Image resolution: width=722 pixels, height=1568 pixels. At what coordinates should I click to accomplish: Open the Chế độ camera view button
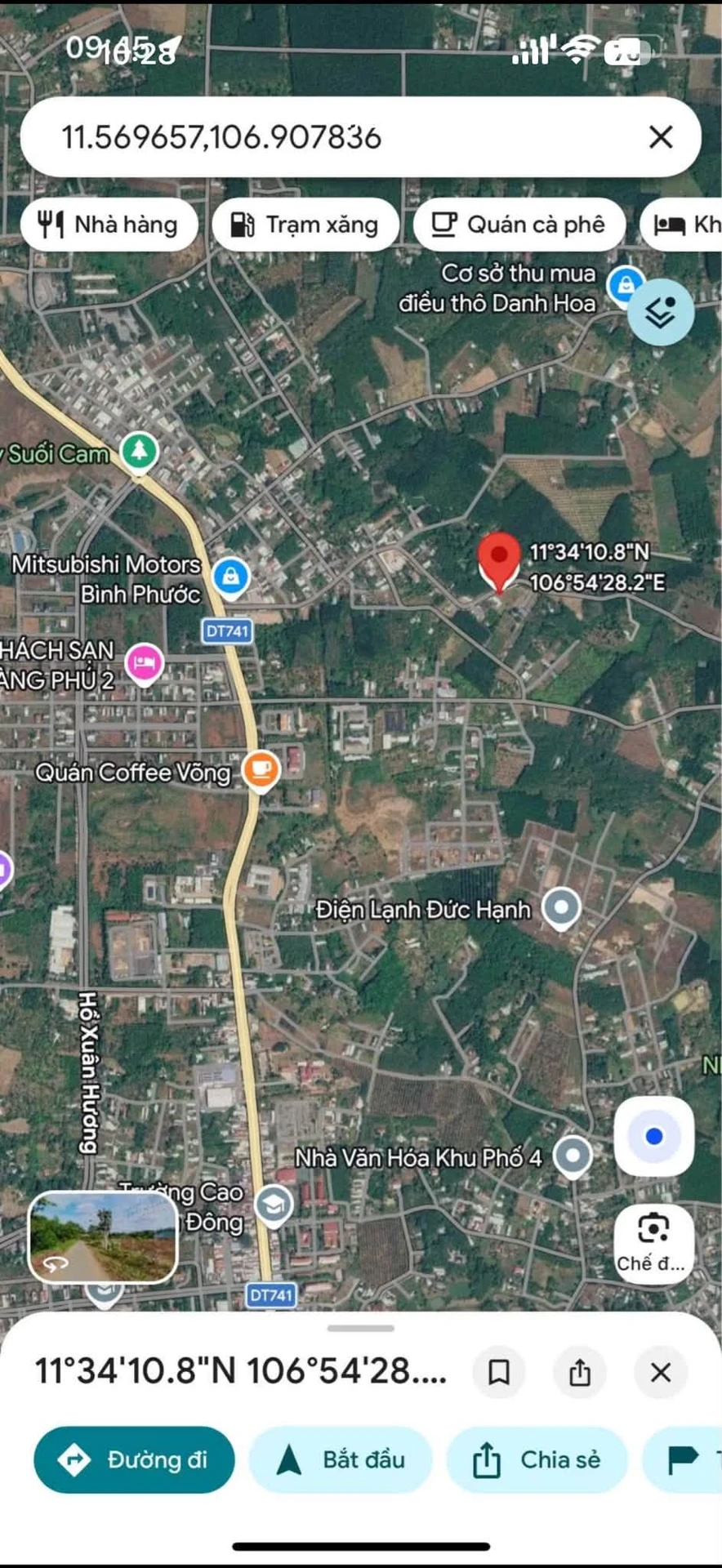(653, 1243)
